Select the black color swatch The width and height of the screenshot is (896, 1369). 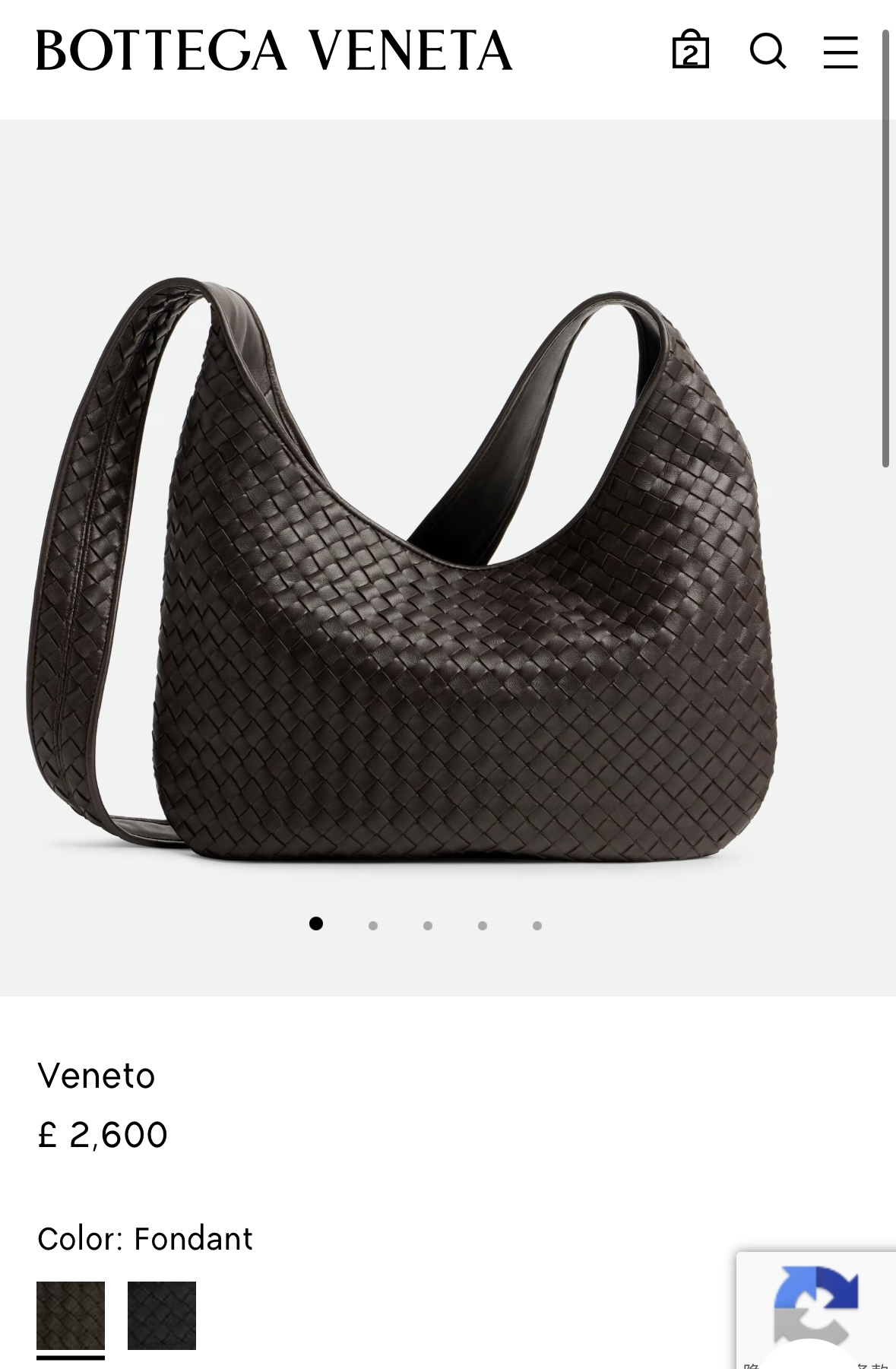click(x=162, y=1316)
